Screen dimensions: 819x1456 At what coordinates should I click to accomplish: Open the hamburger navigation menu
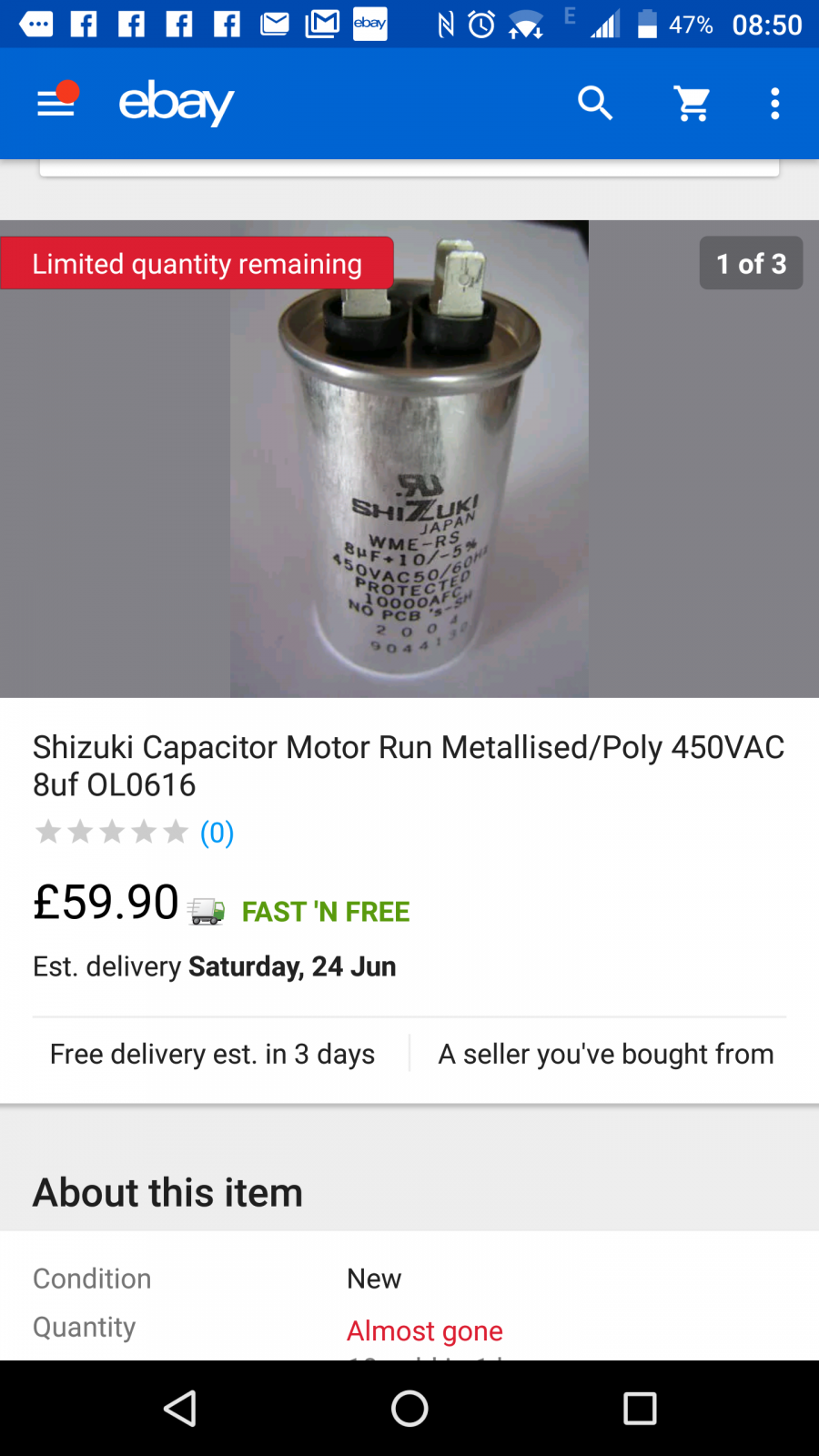[x=56, y=103]
